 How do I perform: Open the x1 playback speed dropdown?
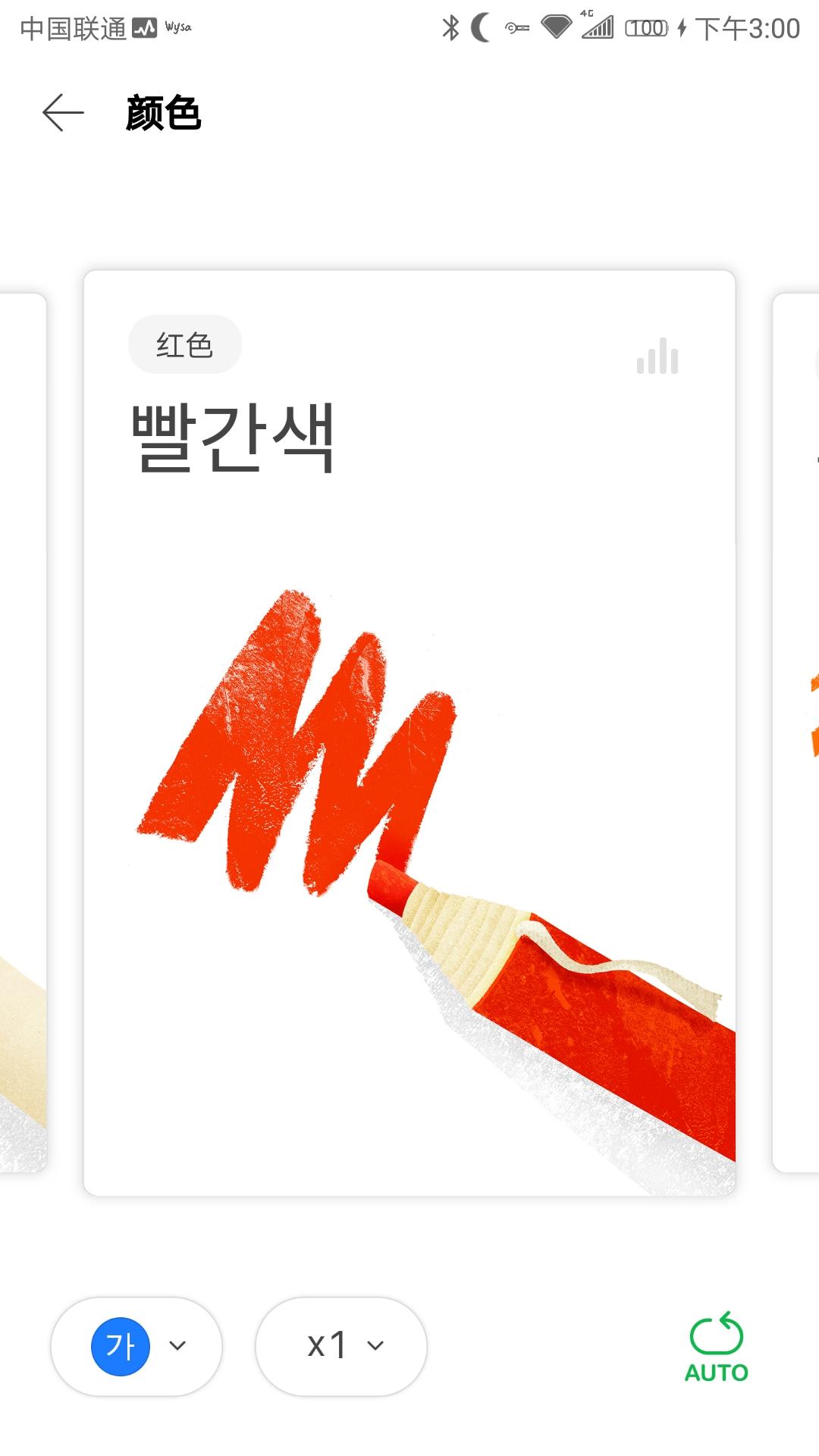pos(342,1346)
